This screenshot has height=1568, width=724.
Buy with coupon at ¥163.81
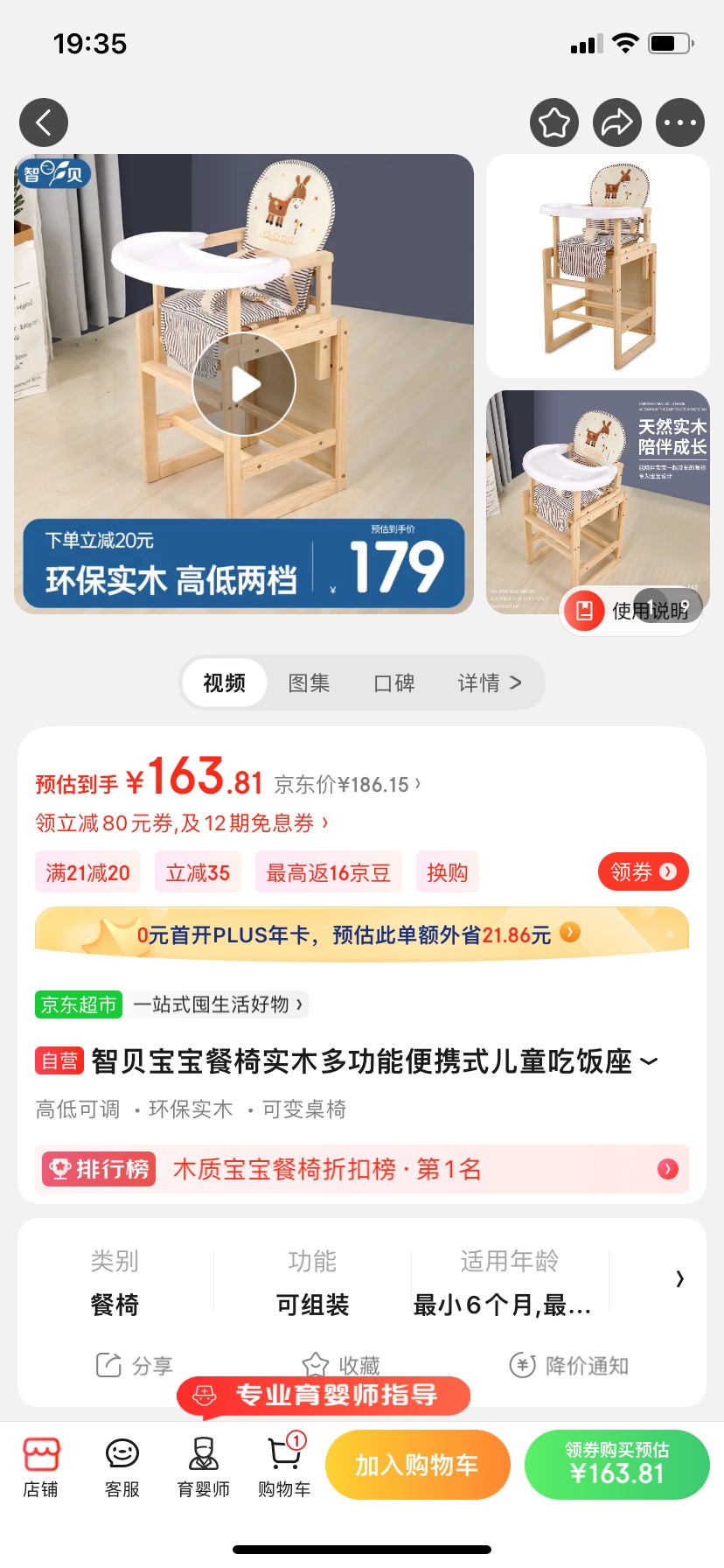pos(616,1465)
